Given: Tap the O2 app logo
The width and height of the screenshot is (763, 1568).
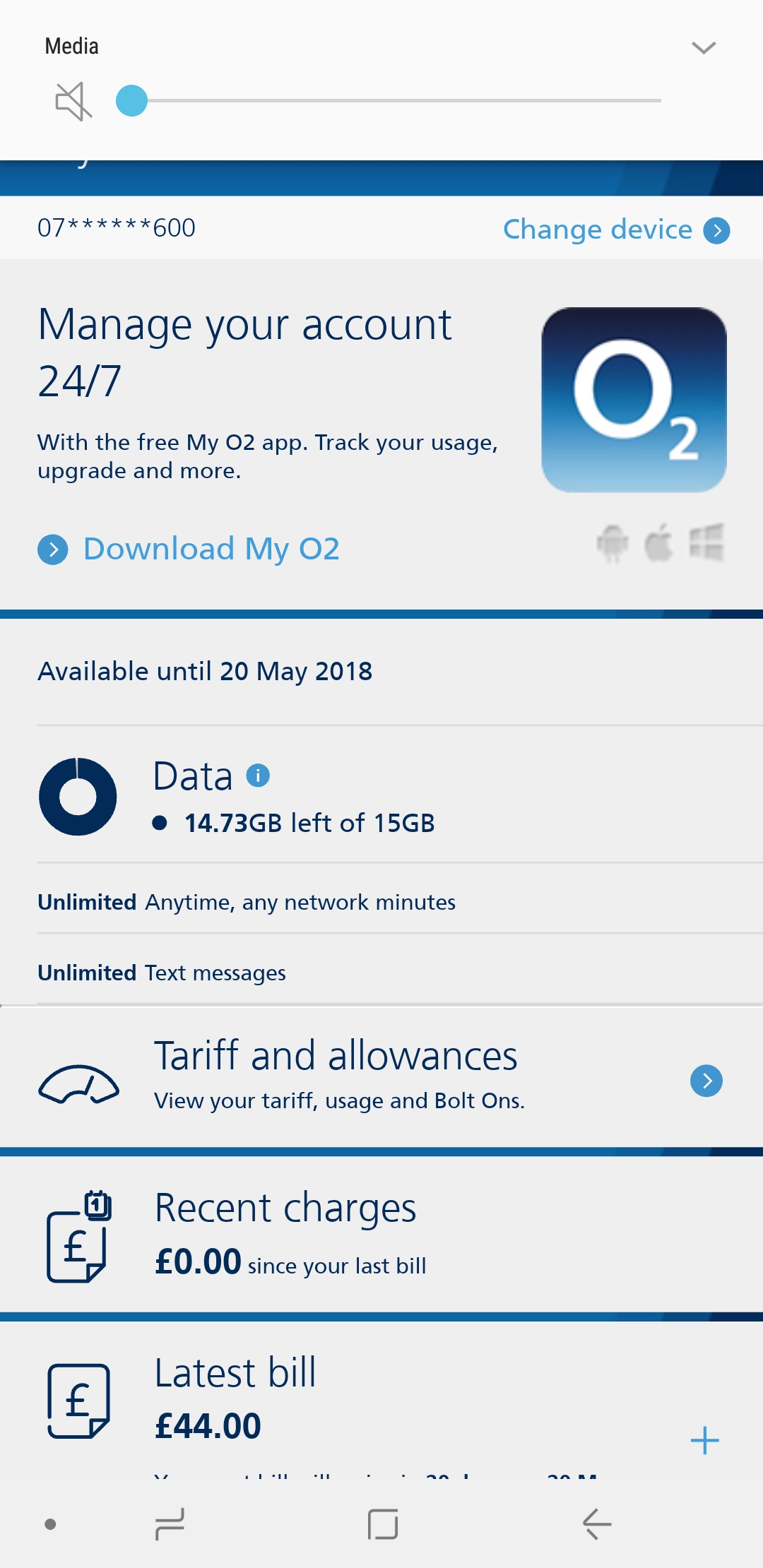Looking at the screenshot, I should point(632,399).
